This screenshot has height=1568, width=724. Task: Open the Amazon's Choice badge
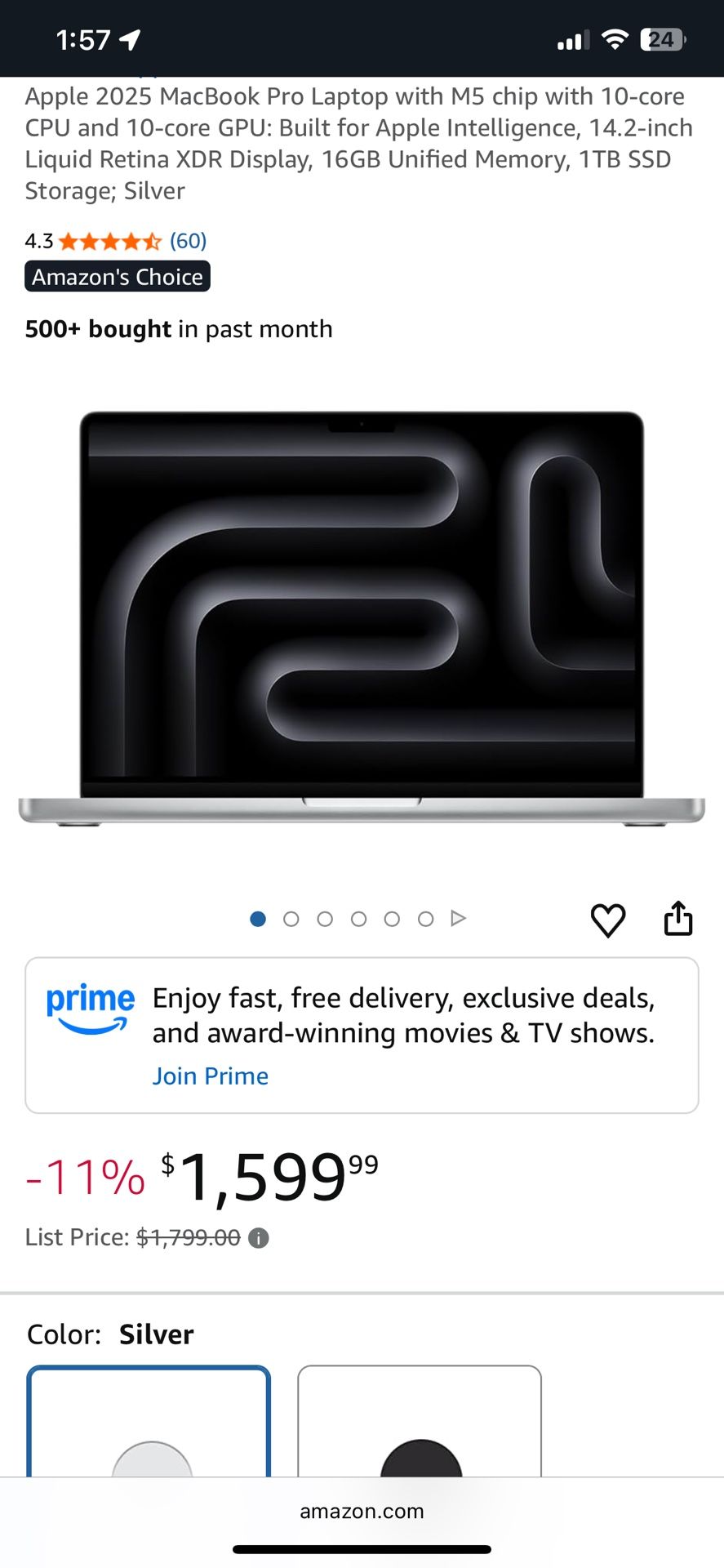click(118, 277)
